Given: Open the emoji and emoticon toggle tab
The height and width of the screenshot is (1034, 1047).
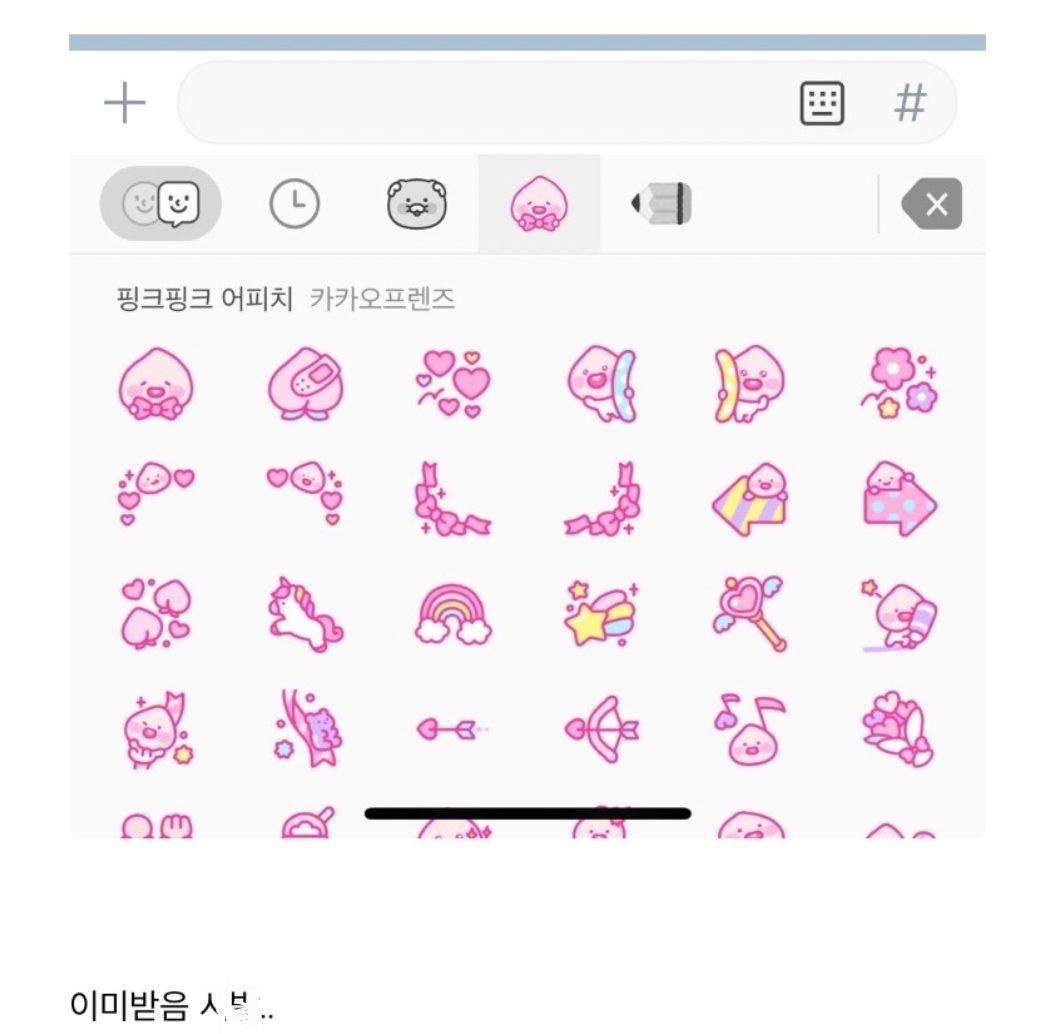Looking at the screenshot, I should 160,204.
